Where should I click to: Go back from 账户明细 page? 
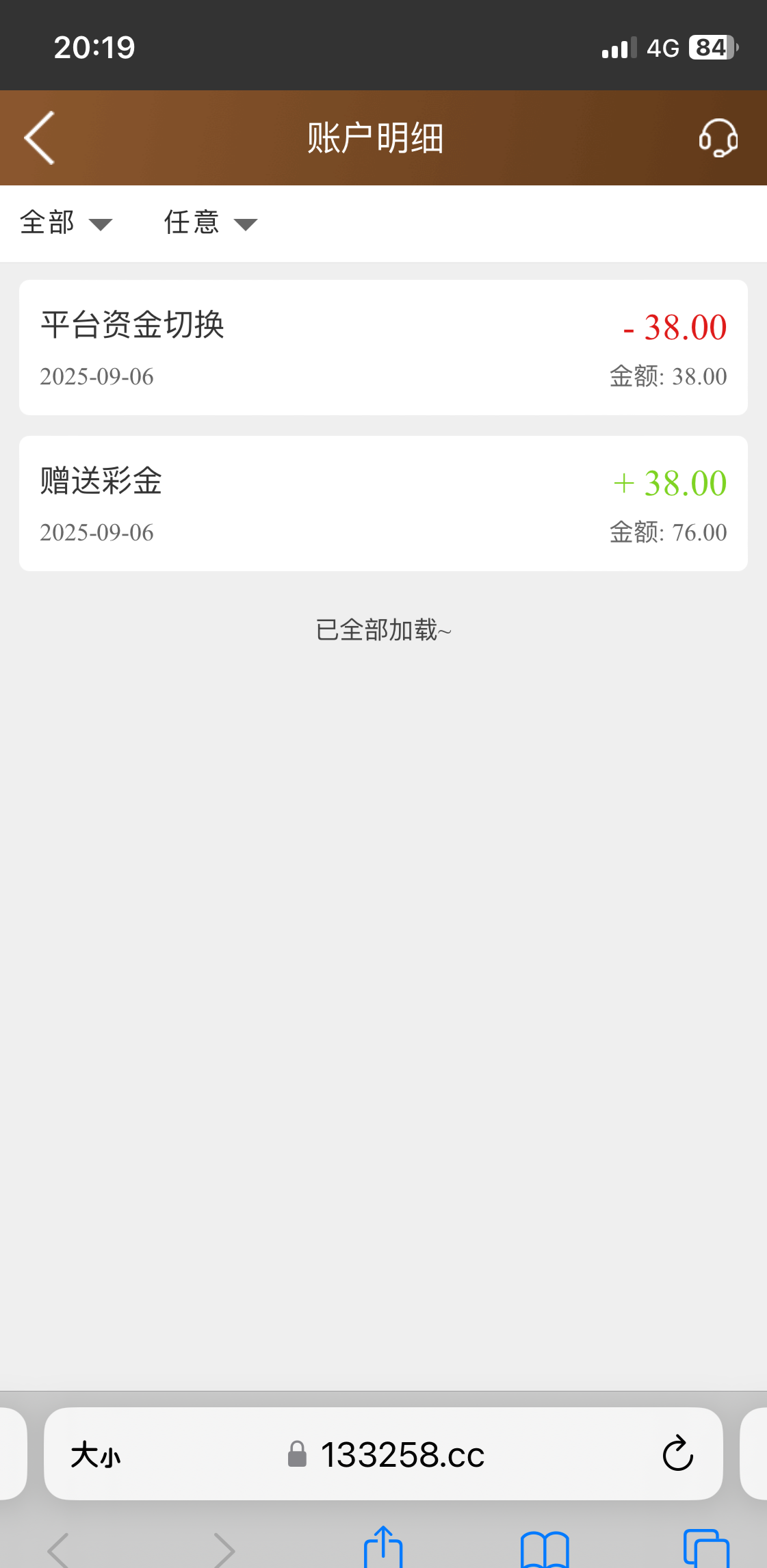pyautogui.click(x=40, y=138)
